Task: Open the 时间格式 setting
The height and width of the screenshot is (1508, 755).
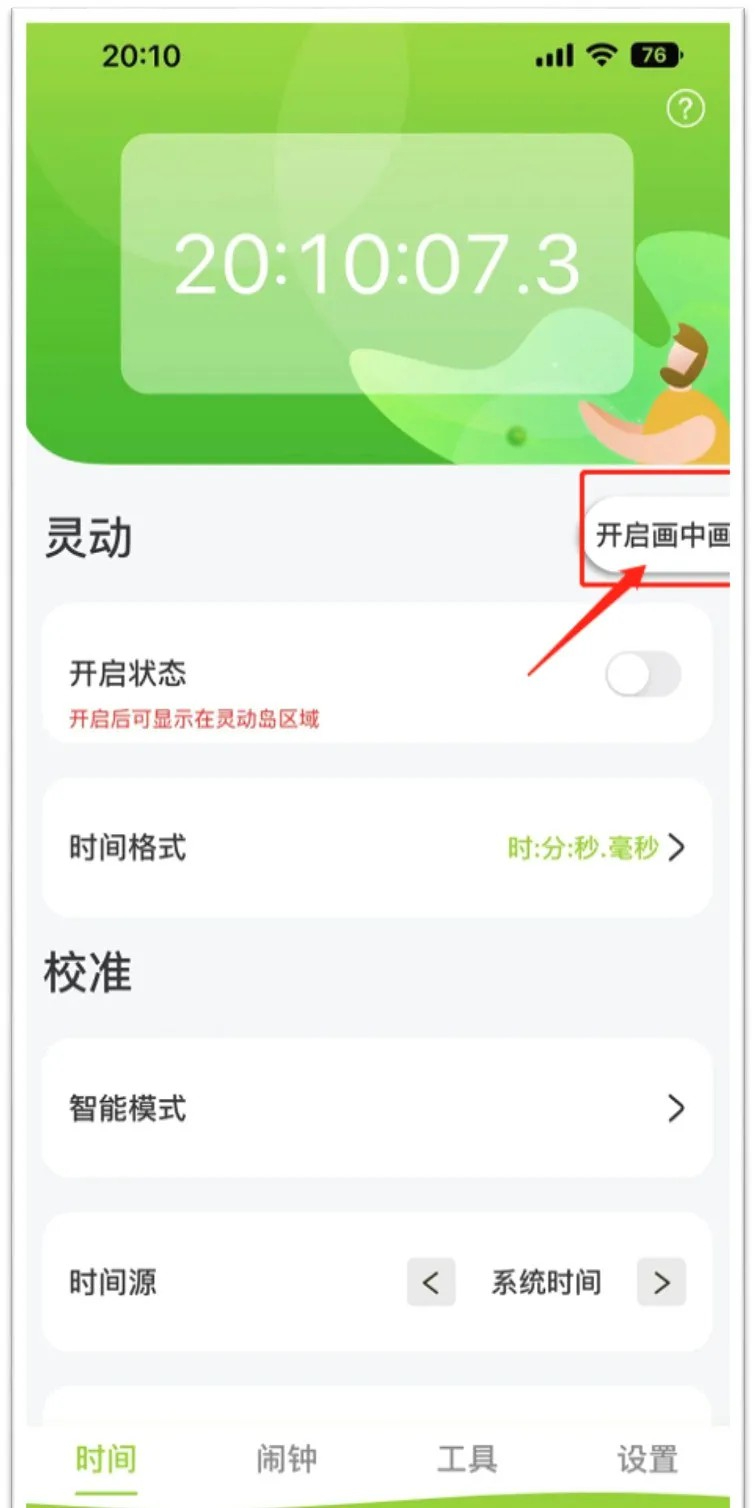Action: tap(376, 848)
